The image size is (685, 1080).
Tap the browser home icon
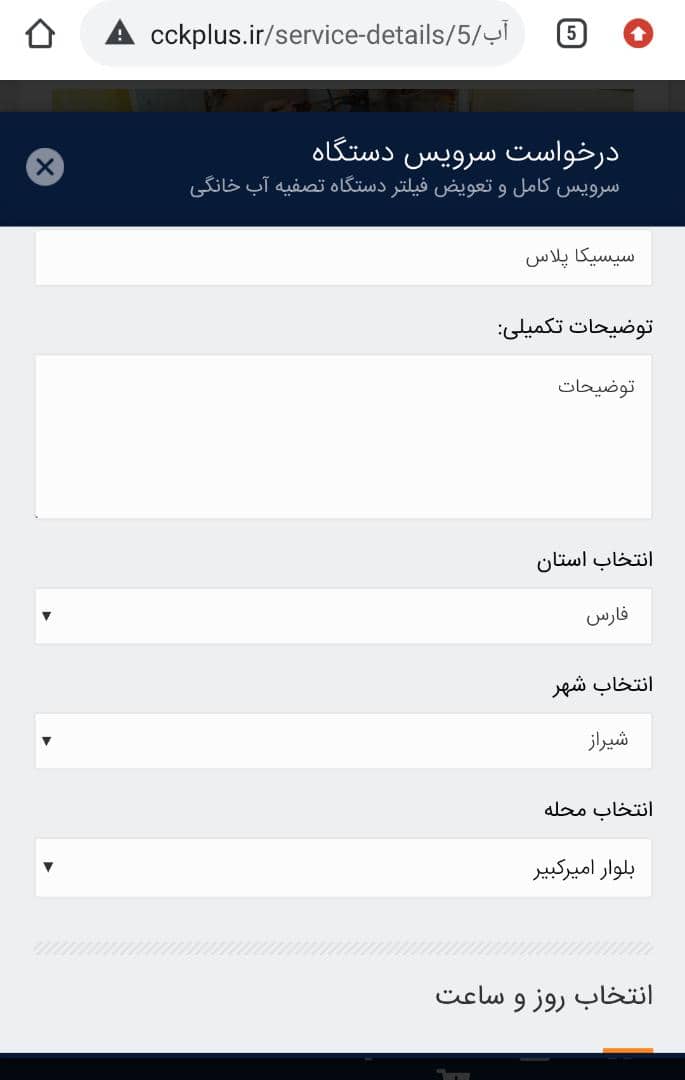click(x=39, y=35)
